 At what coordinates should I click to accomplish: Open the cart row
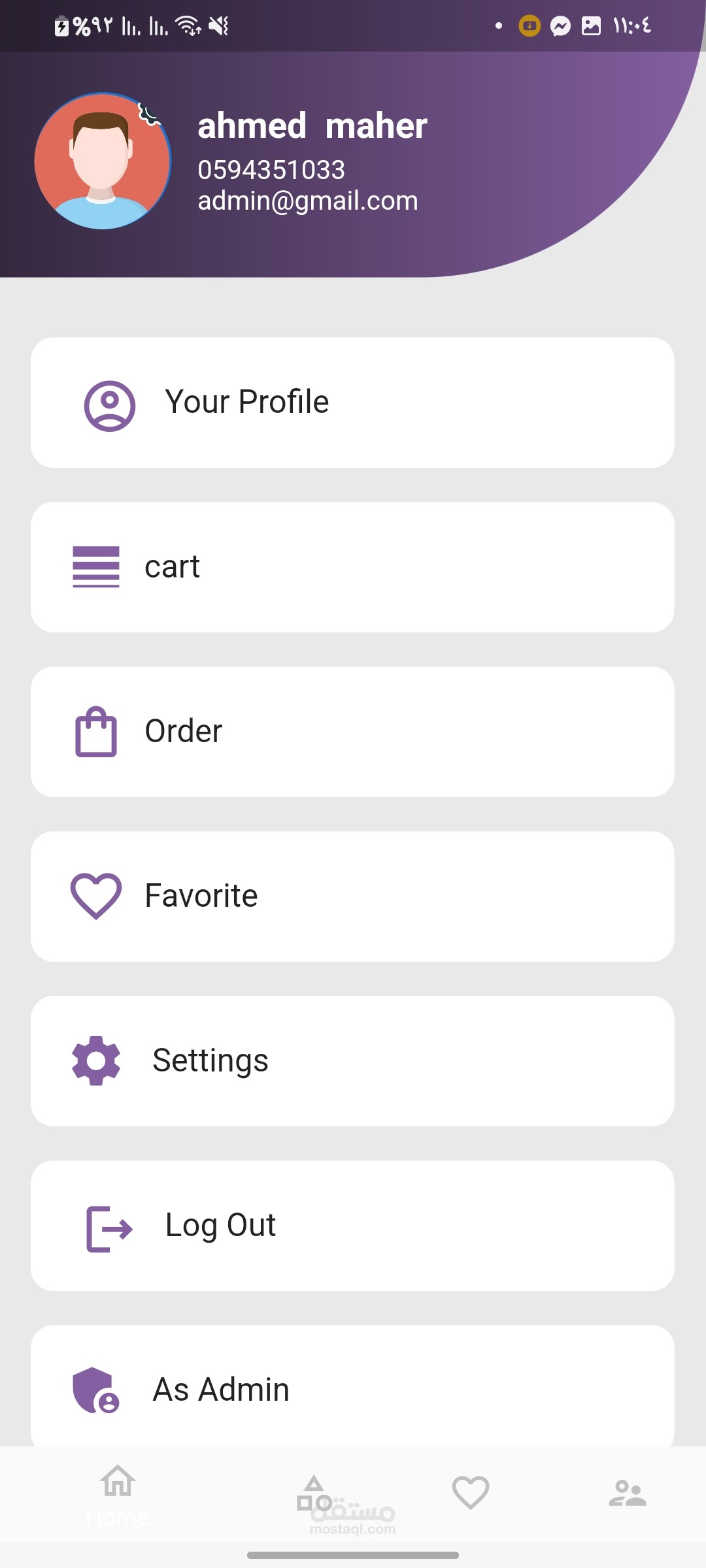pos(352,567)
